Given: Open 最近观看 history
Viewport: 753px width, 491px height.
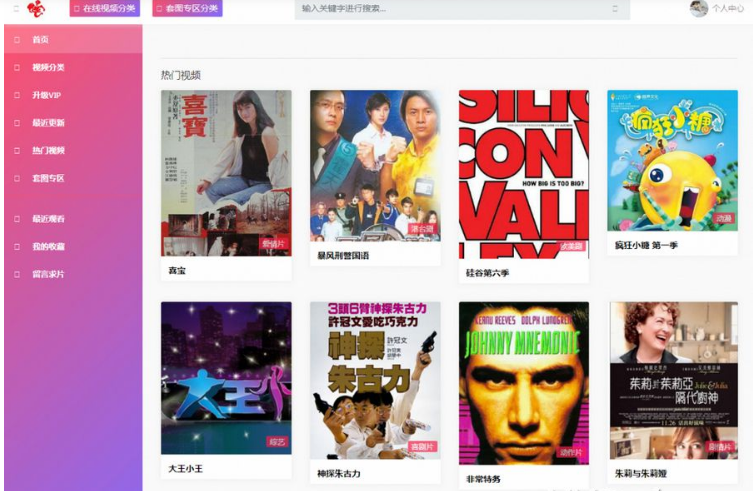Looking at the screenshot, I should tap(48, 218).
